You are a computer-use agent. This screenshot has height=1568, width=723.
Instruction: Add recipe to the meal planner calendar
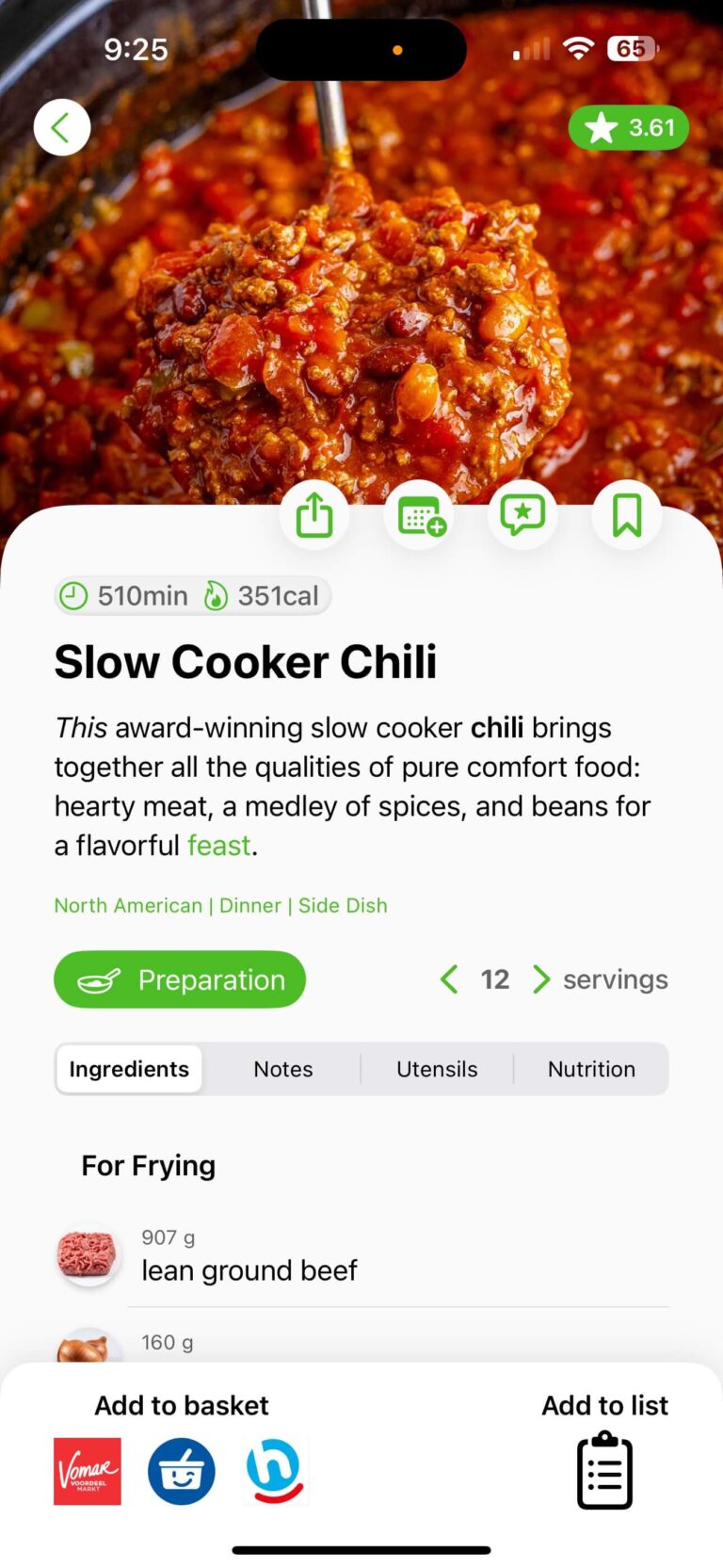point(419,516)
